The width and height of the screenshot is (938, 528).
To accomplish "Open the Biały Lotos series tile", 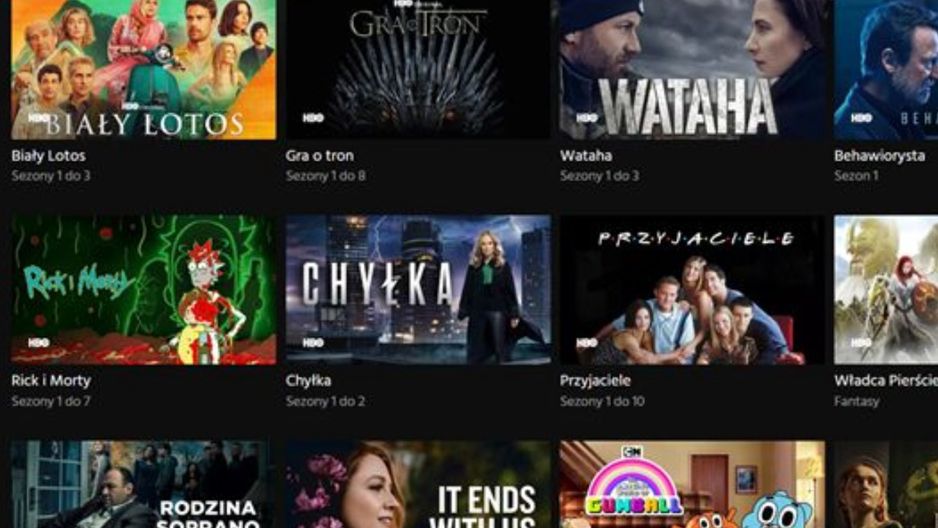I will pos(143,70).
